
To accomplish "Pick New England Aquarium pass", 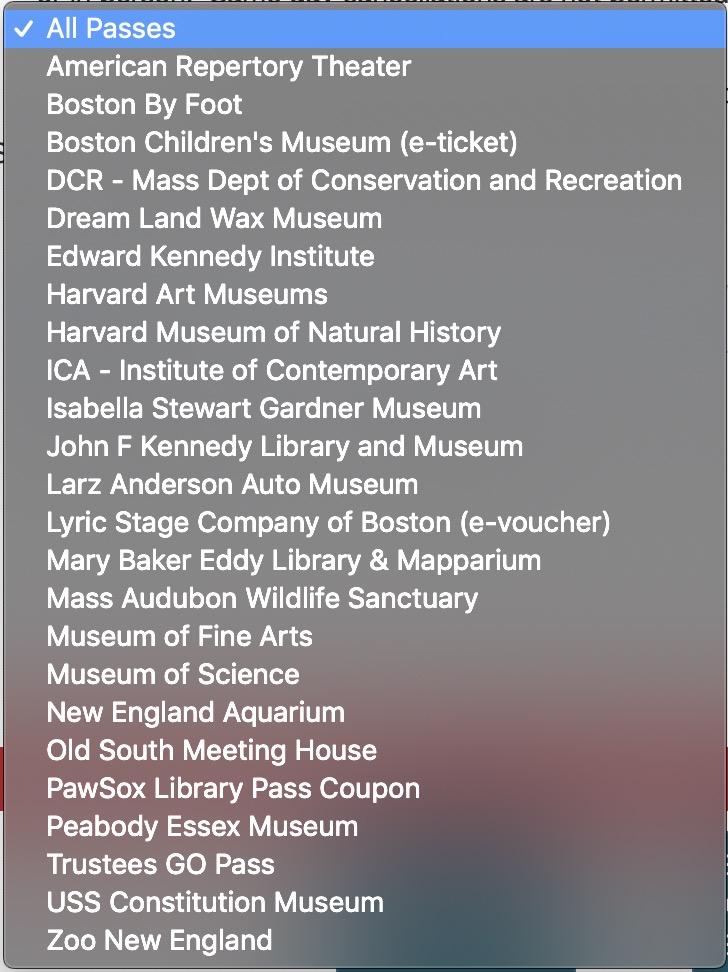I will [195, 713].
